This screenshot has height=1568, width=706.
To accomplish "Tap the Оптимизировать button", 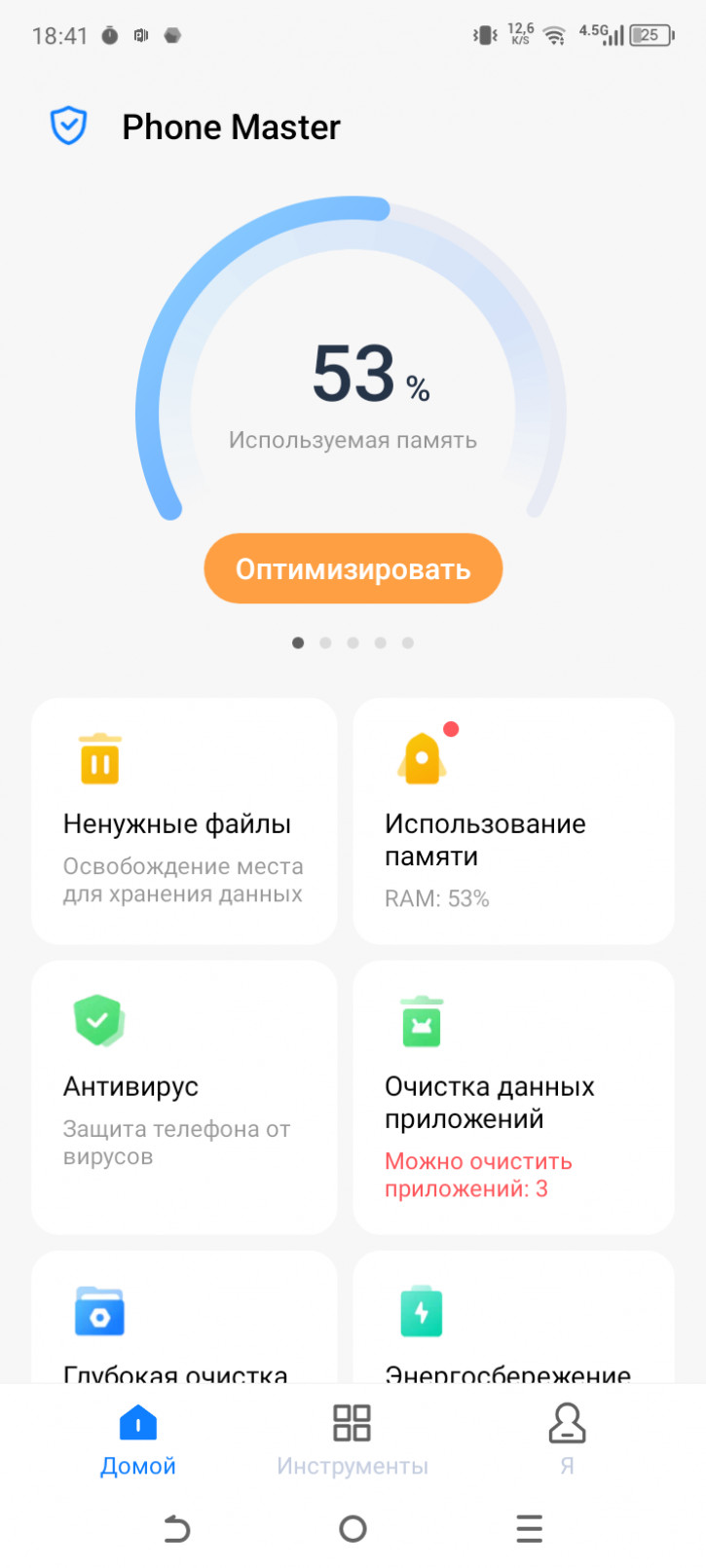I will (x=353, y=568).
